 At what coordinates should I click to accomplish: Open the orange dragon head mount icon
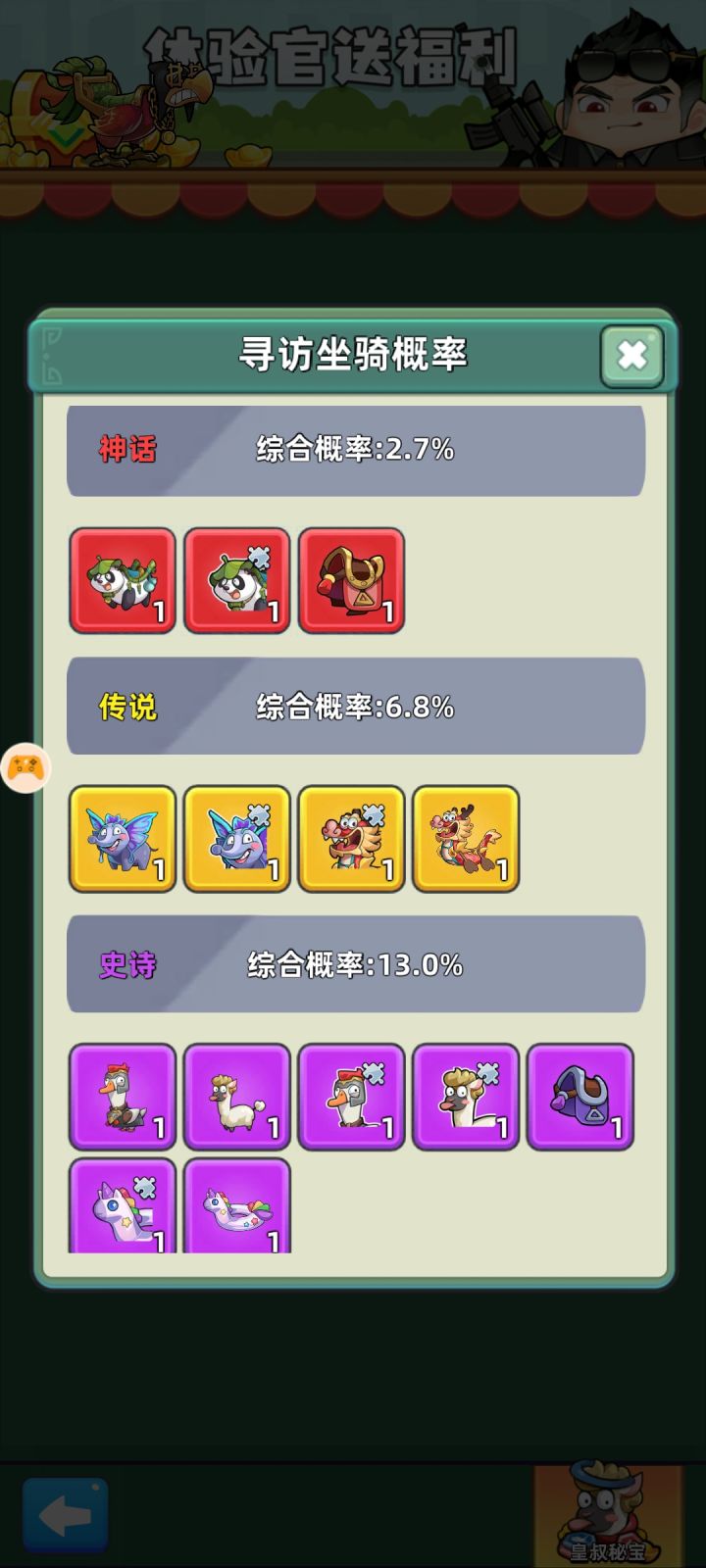(351, 839)
